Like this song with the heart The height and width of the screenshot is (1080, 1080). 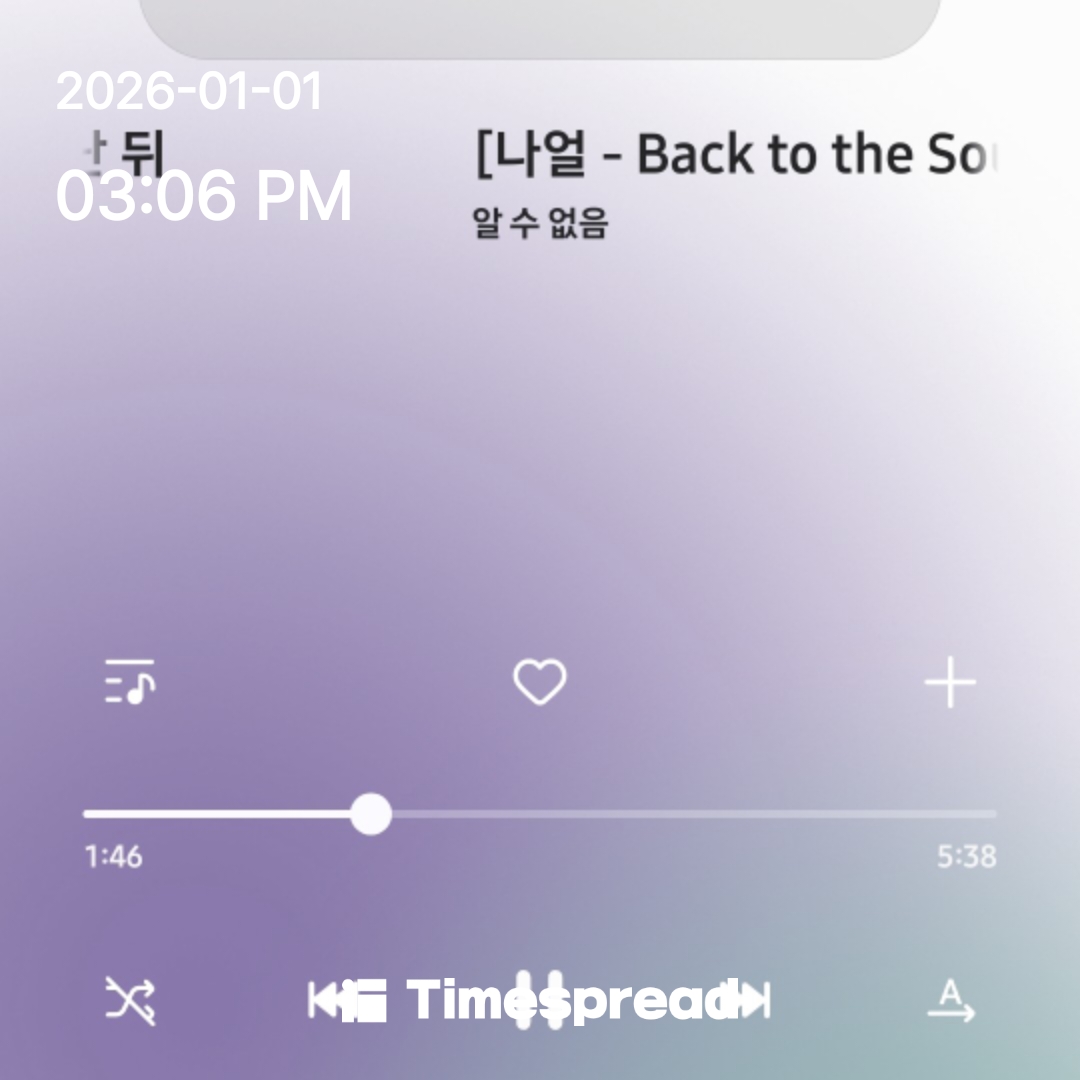click(x=540, y=683)
